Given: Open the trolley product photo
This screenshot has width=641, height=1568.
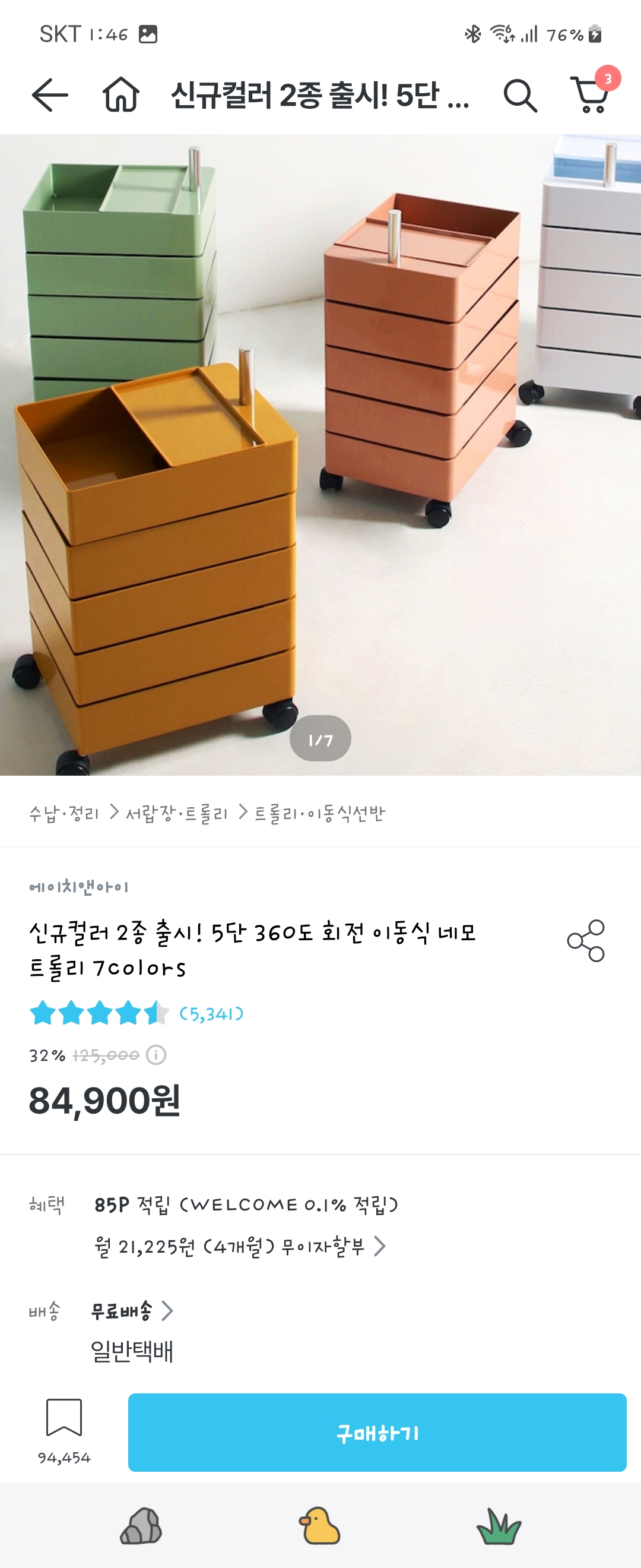Looking at the screenshot, I should coord(320,455).
